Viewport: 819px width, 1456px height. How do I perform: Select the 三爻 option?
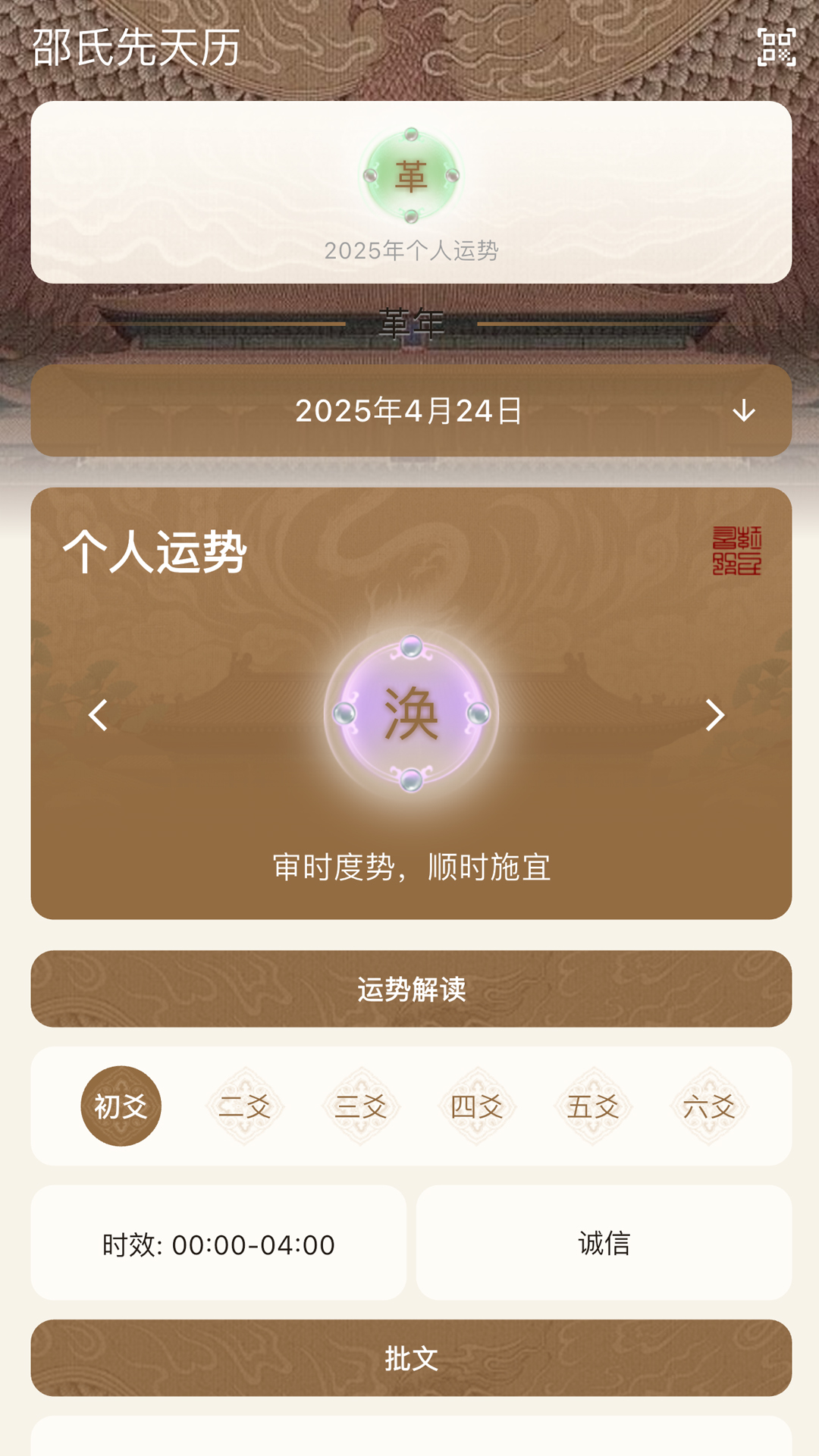point(362,1106)
